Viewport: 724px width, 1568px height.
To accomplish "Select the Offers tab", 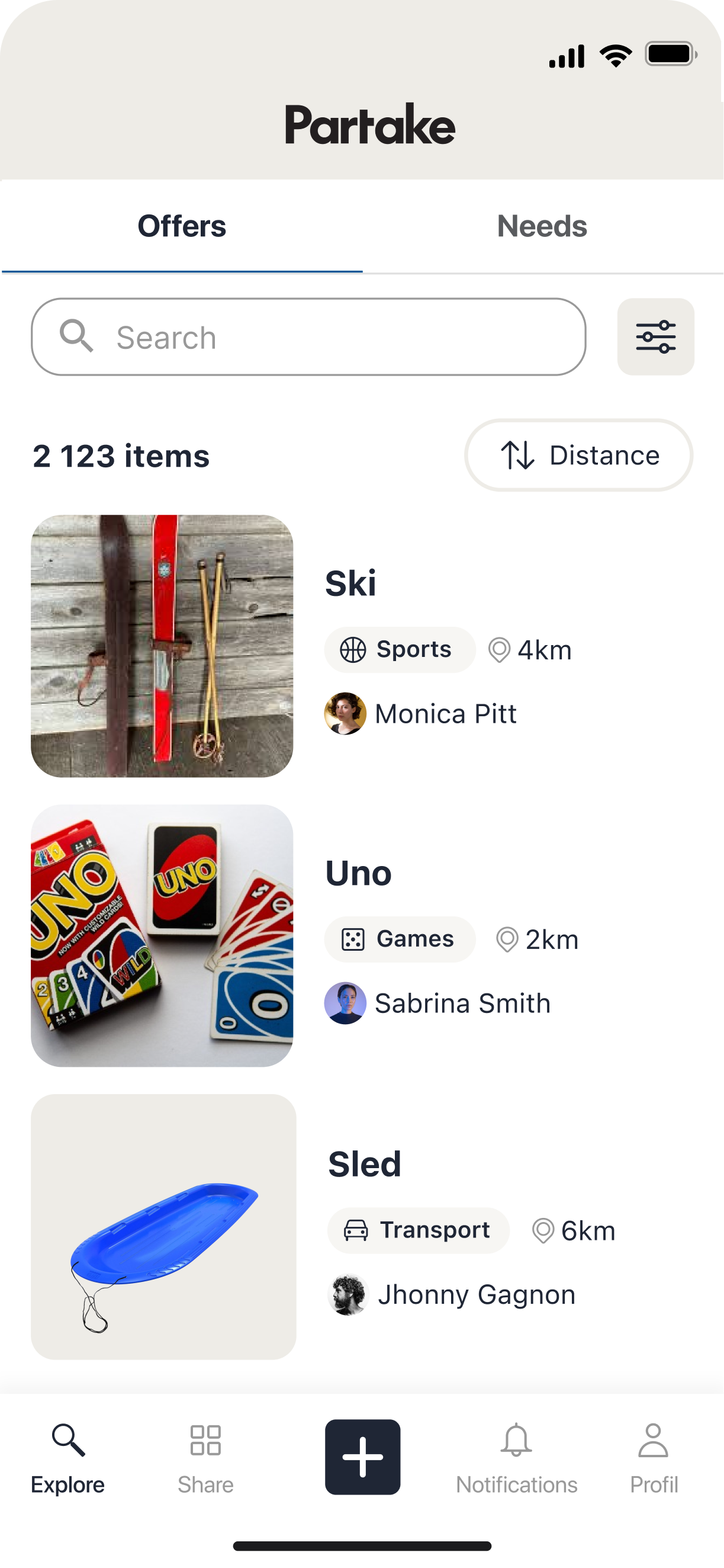I will [181, 226].
